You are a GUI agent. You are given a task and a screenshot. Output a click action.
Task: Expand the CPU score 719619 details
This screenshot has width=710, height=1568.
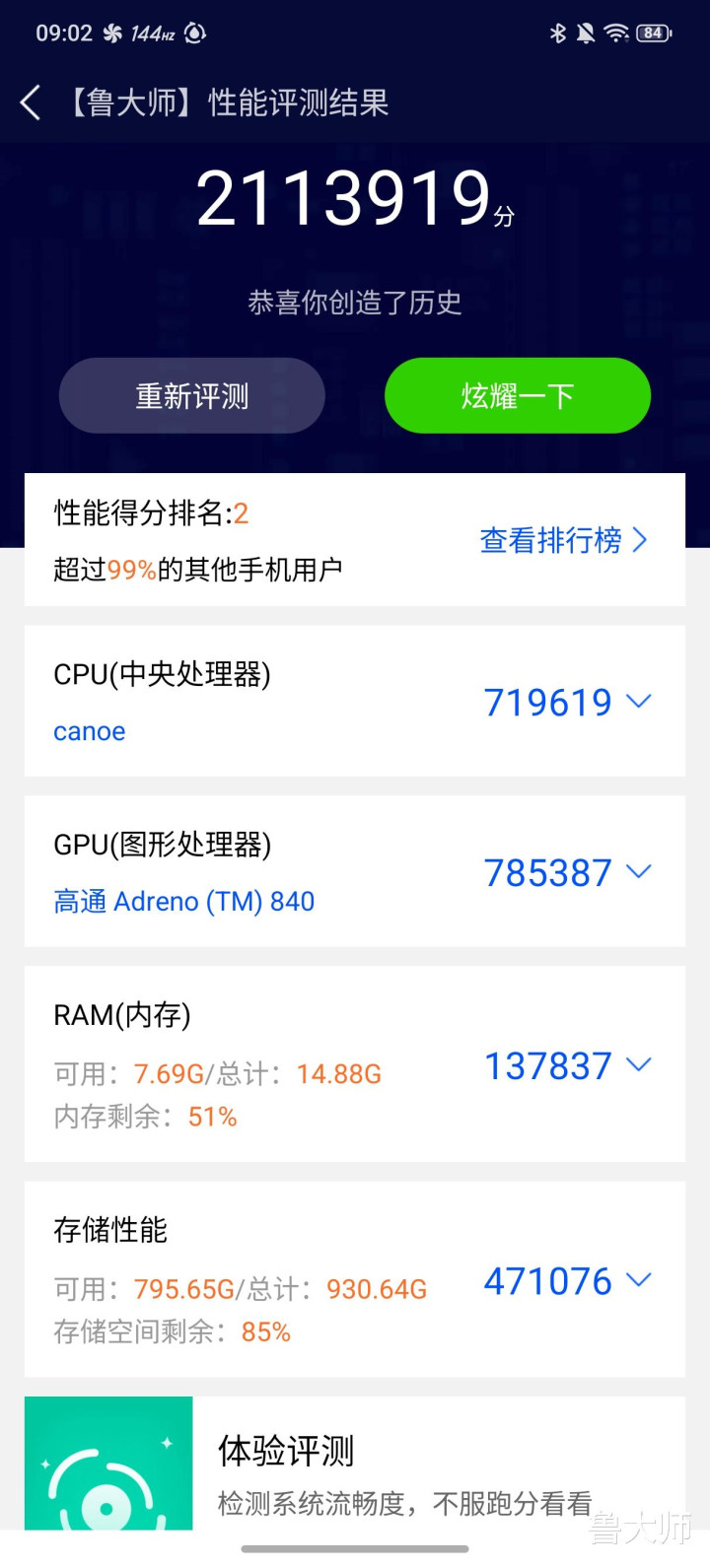tap(568, 702)
